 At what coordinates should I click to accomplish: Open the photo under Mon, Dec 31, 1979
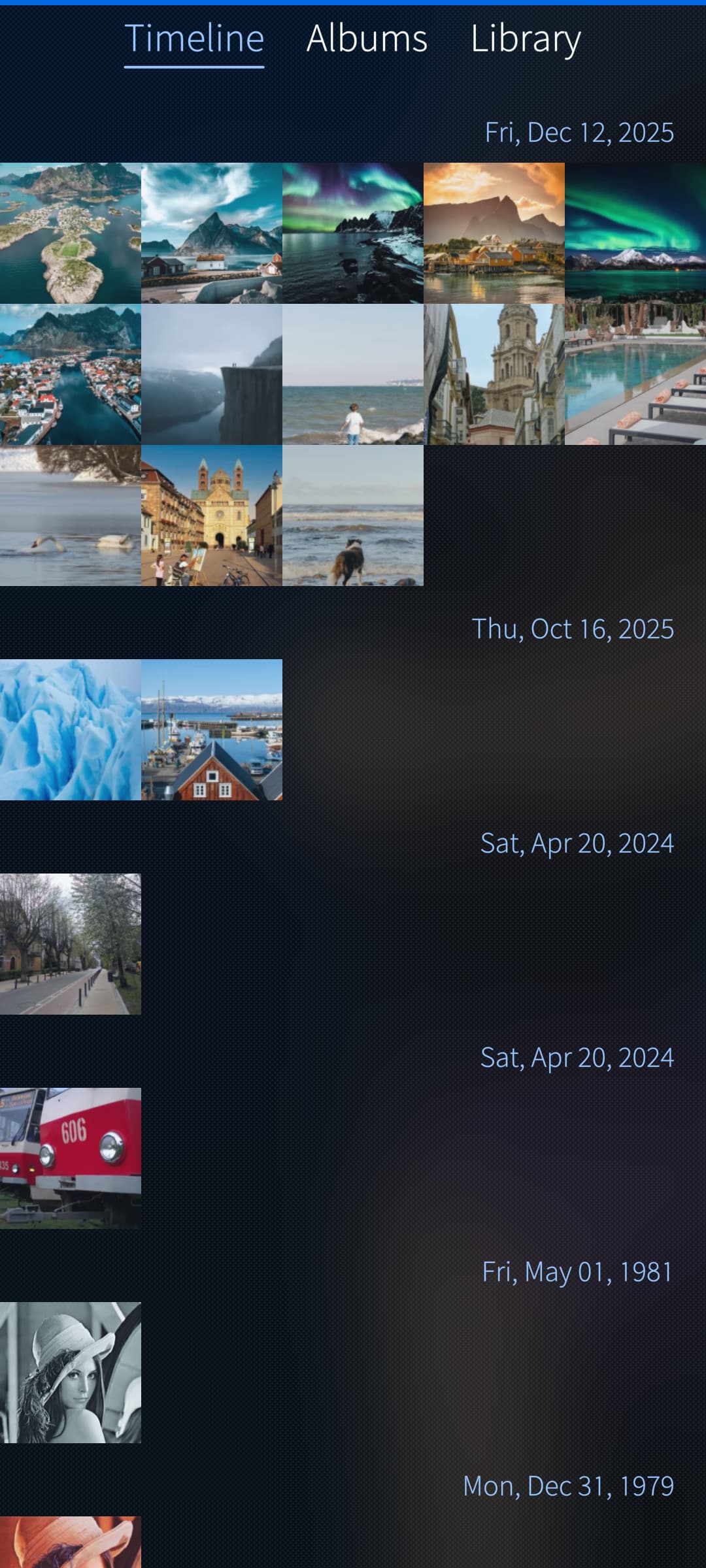(x=71, y=1542)
